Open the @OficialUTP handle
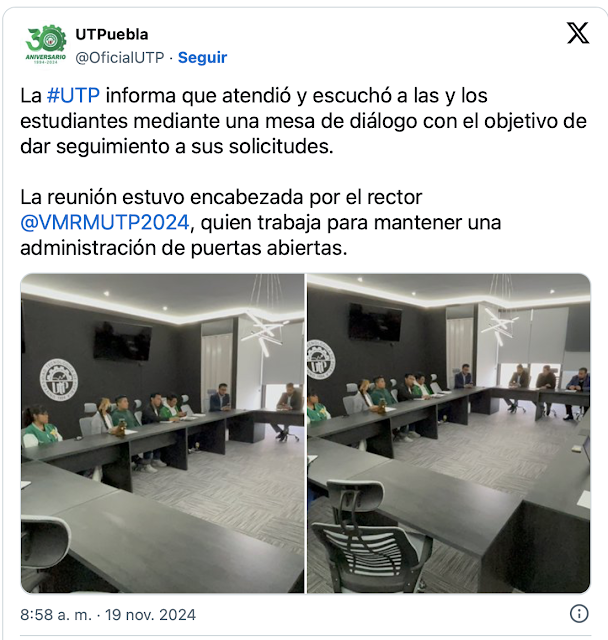The width and height of the screenshot is (608, 640). coord(121,57)
